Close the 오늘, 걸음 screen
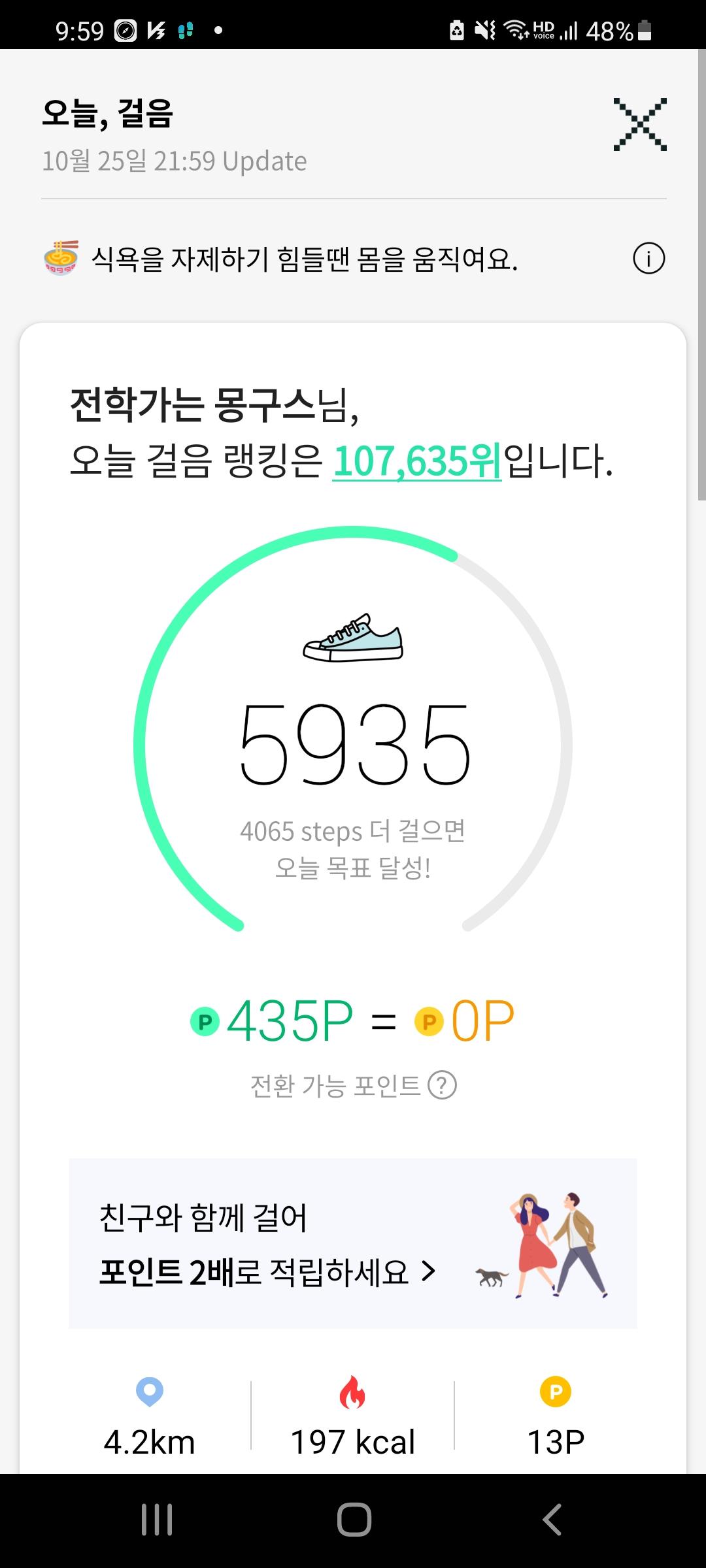Screen dimensions: 706x1568 639,124
